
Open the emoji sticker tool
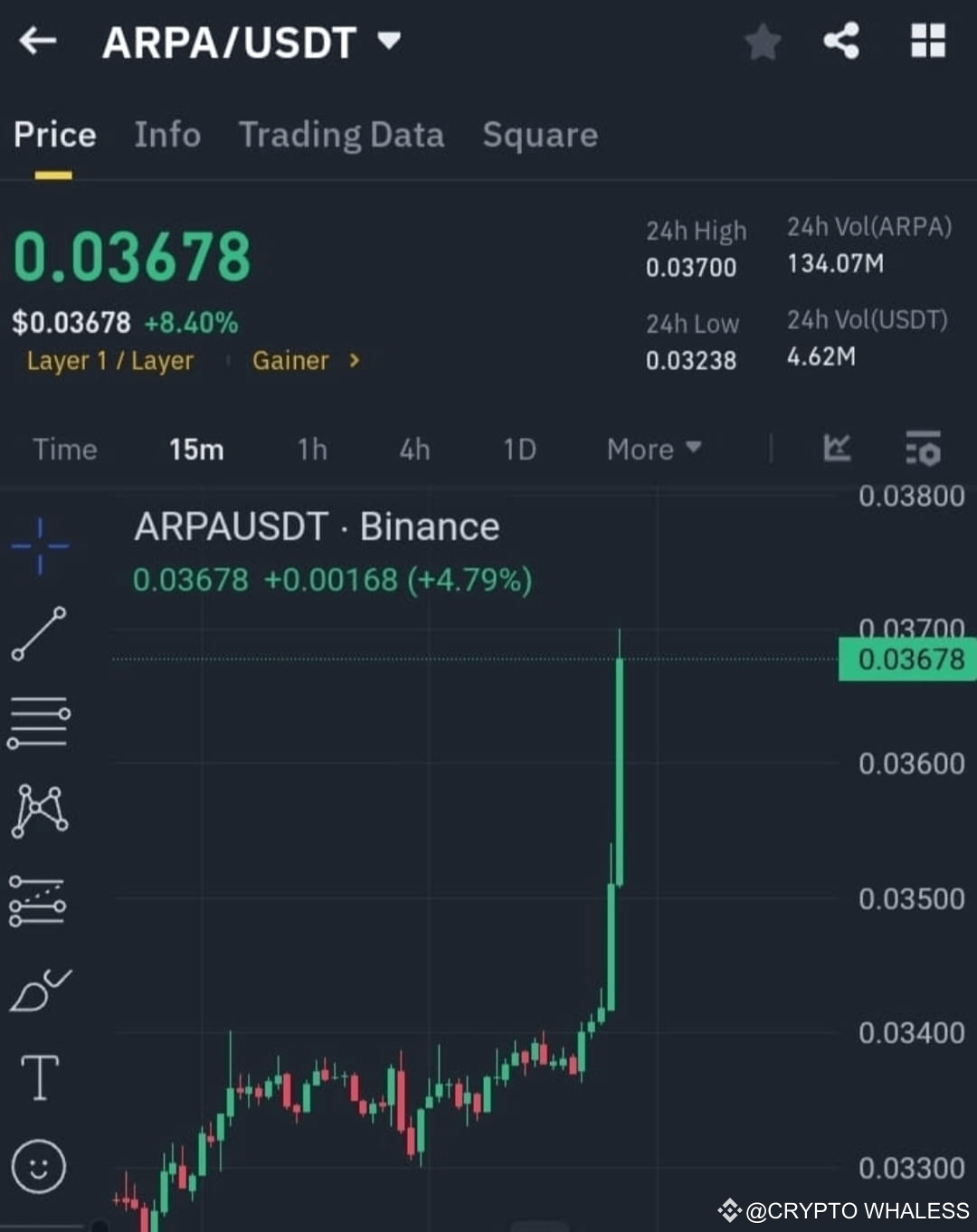click(x=40, y=1167)
